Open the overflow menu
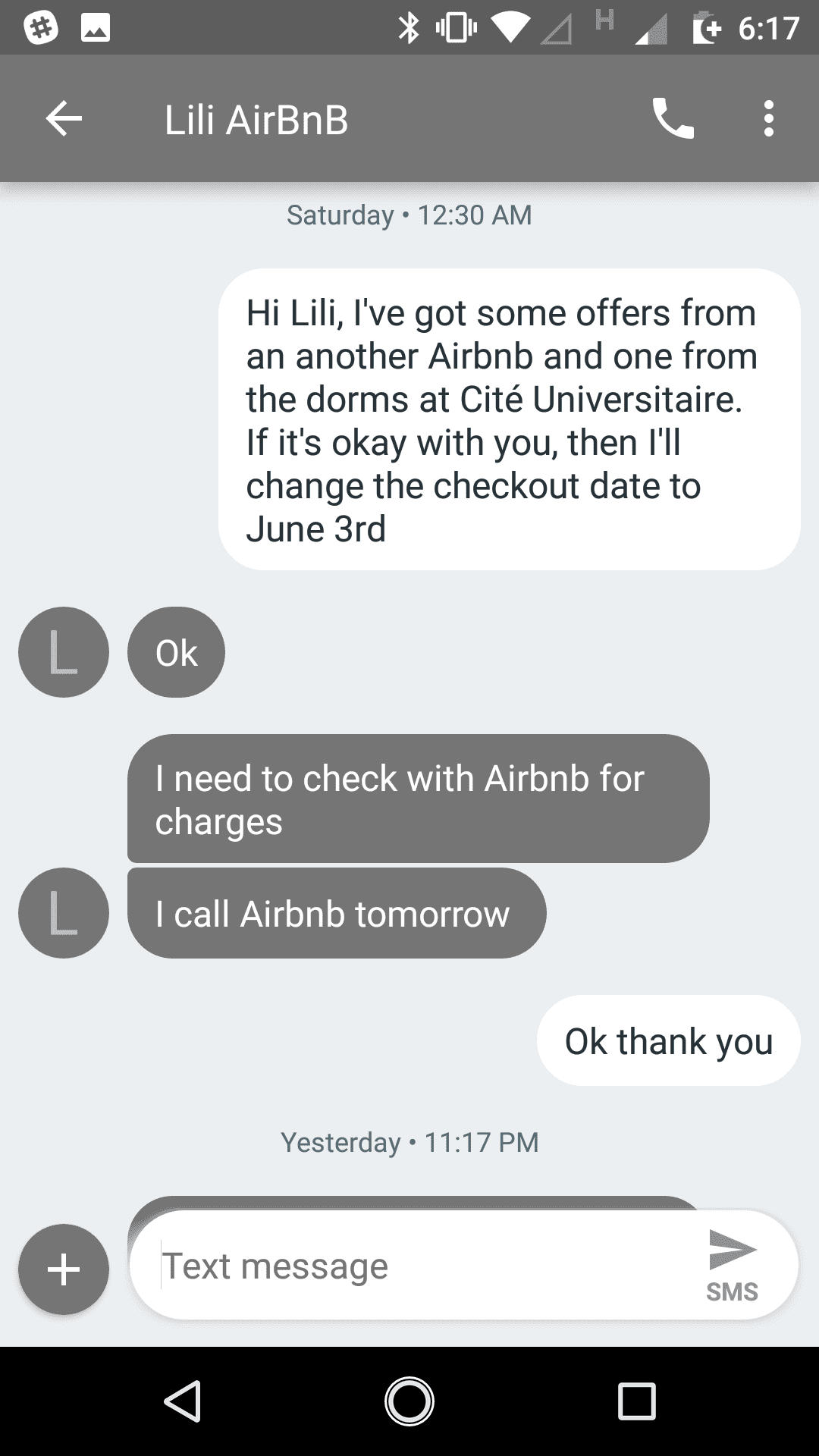The image size is (819, 1456). 769,119
